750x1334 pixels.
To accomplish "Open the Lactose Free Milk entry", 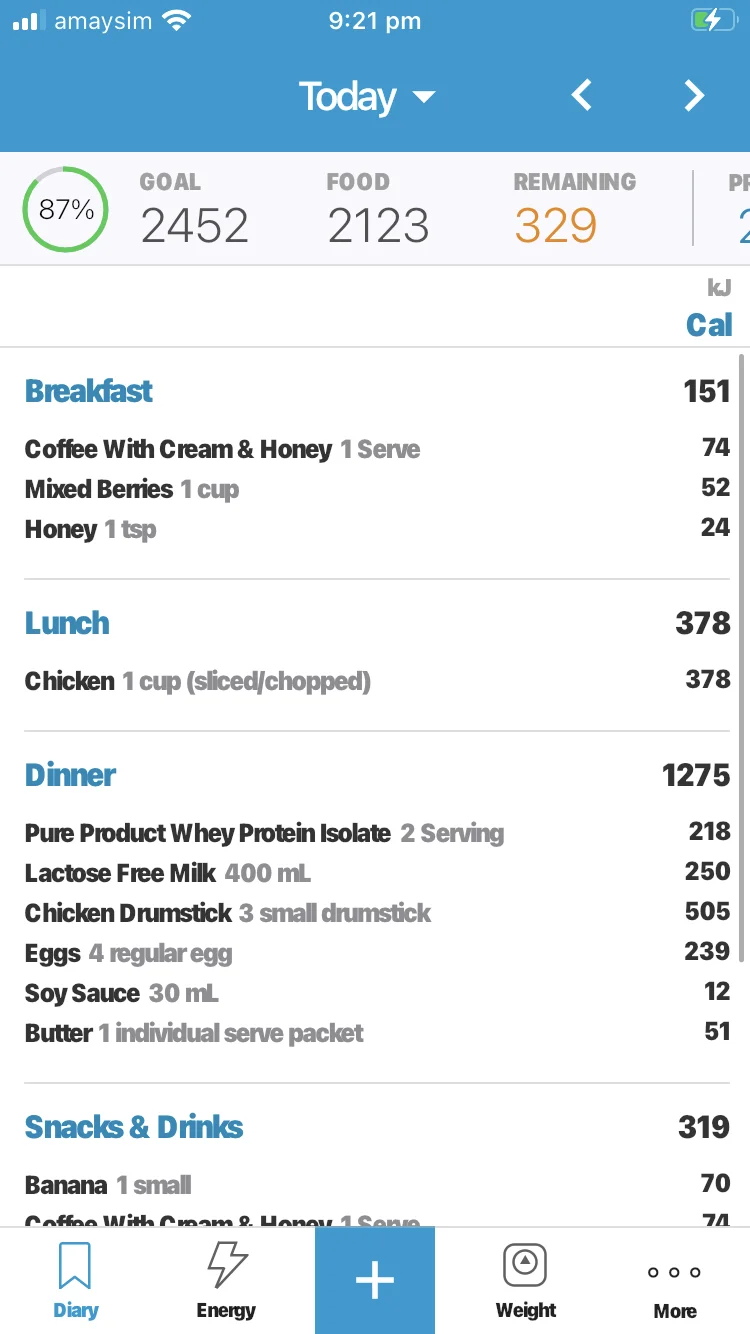I will point(168,873).
